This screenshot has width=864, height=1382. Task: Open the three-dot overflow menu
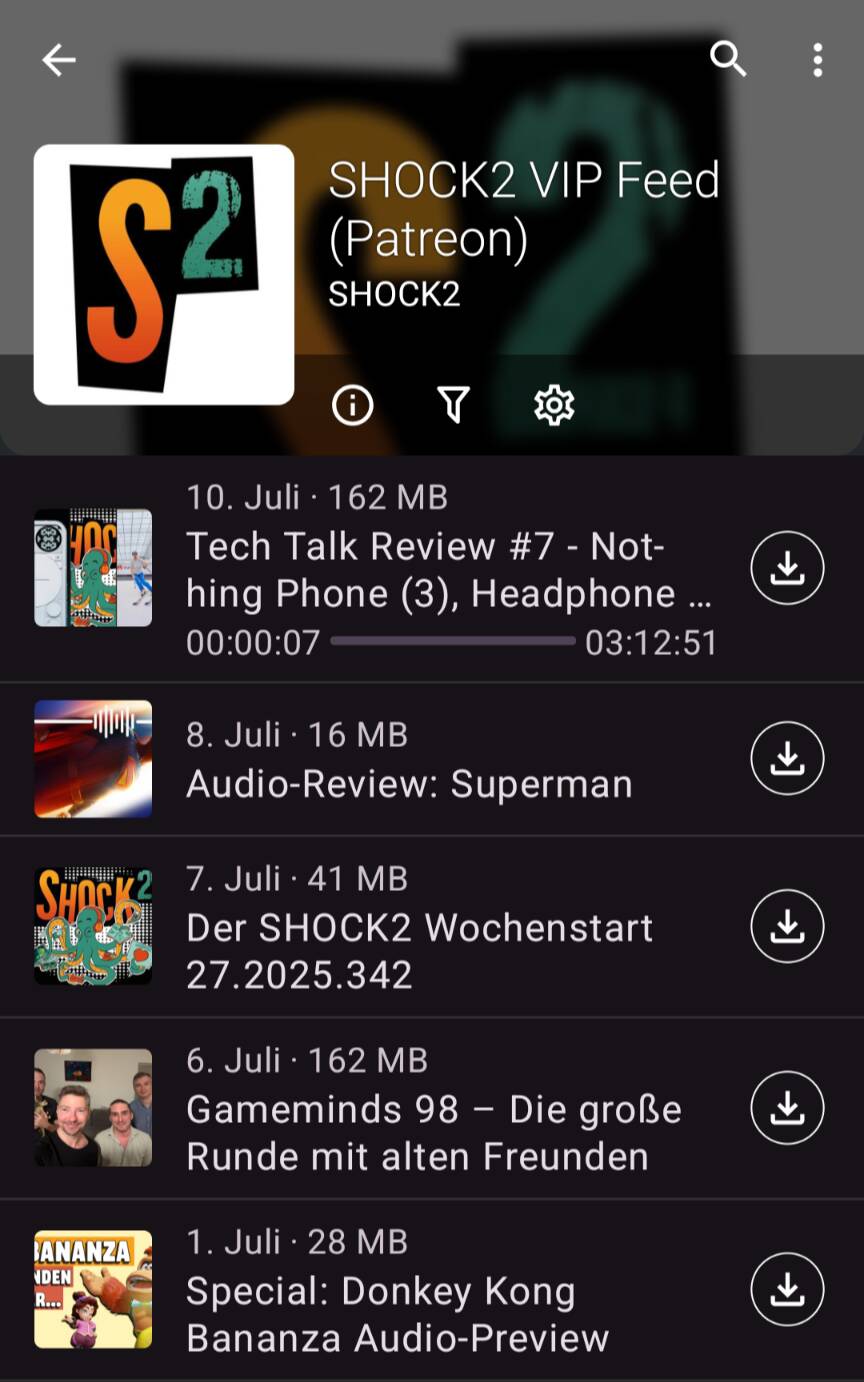(x=817, y=60)
